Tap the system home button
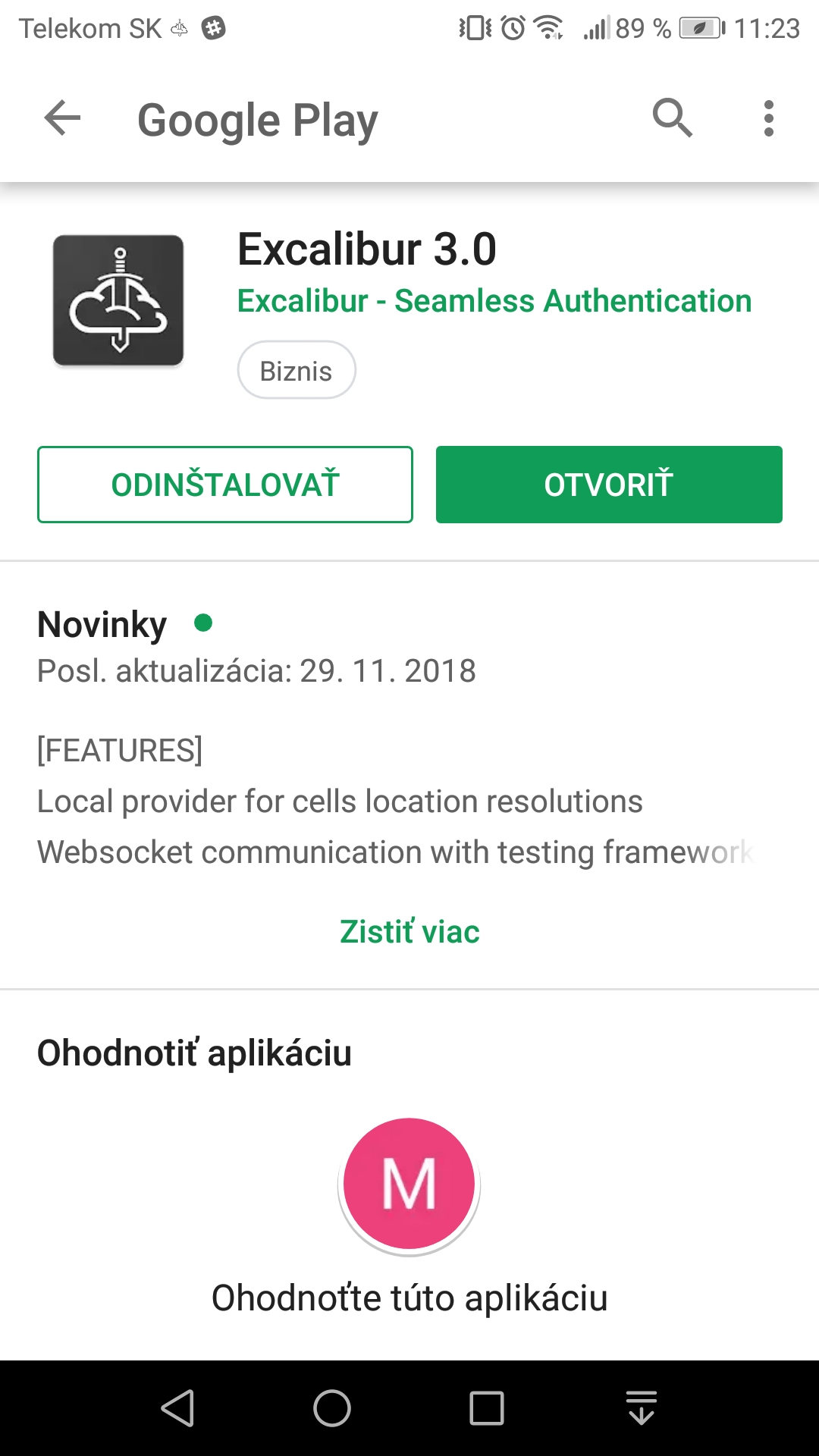The image size is (819, 1456). pyautogui.click(x=332, y=1408)
